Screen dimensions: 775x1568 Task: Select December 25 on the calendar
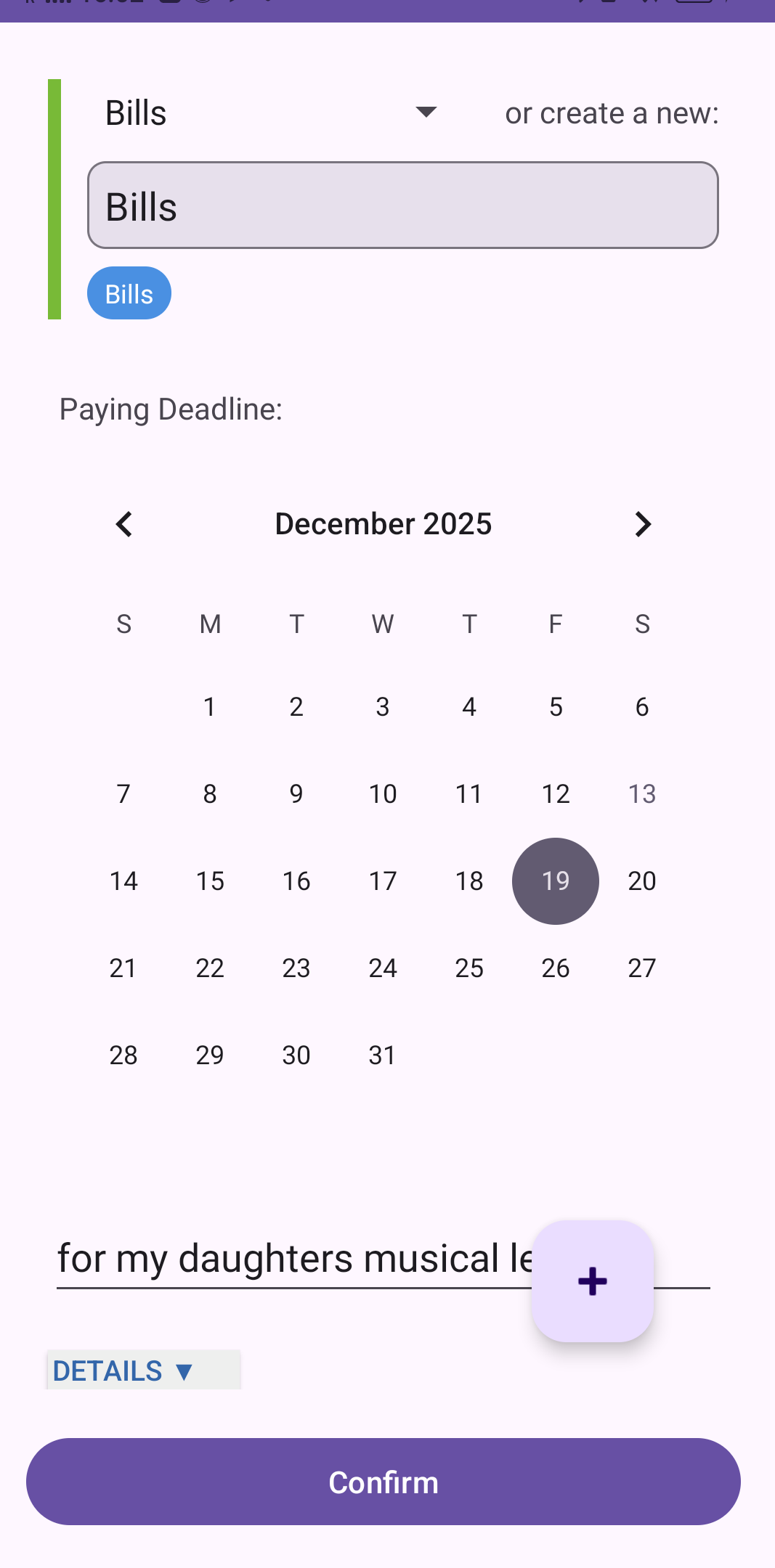[469, 968]
